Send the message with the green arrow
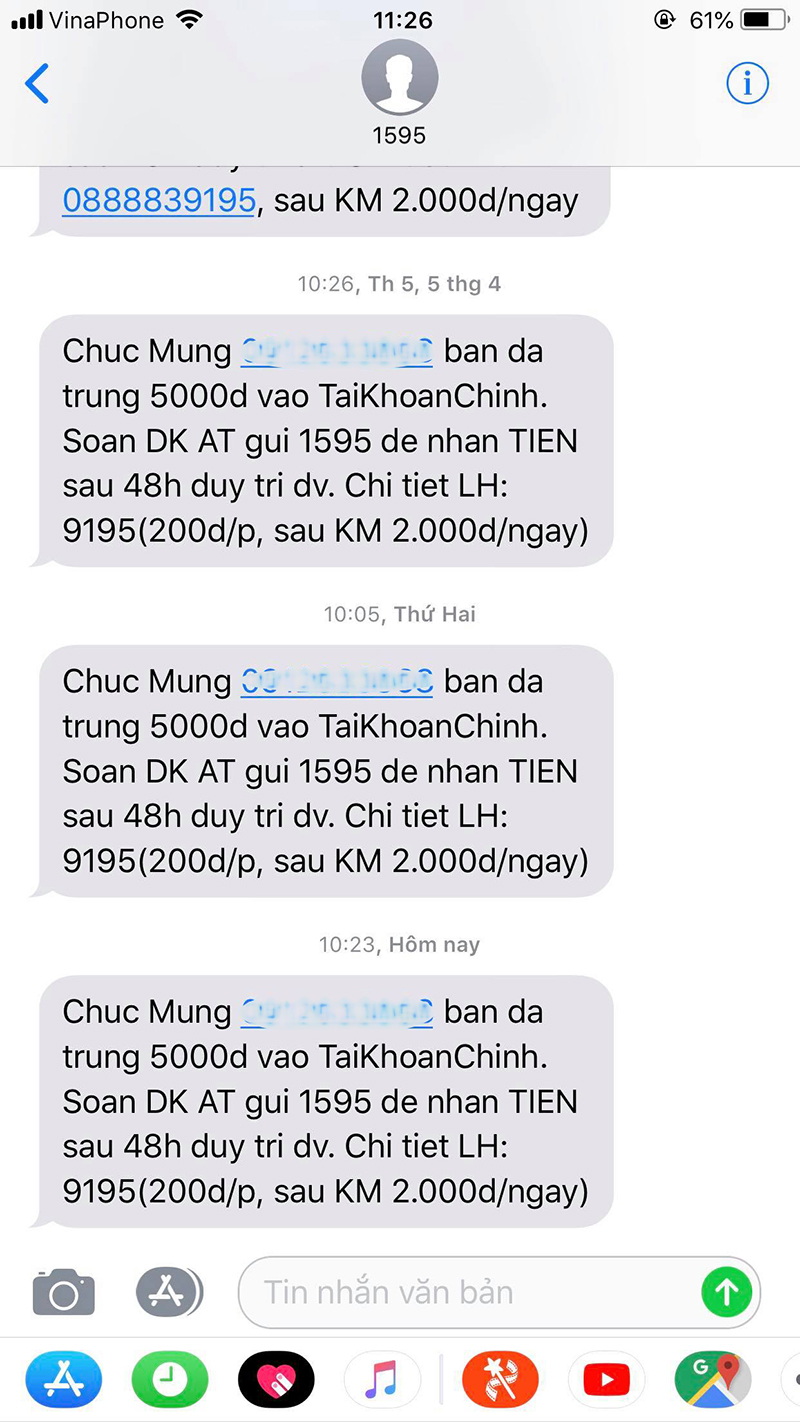800x1422 pixels. [x=727, y=1292]
